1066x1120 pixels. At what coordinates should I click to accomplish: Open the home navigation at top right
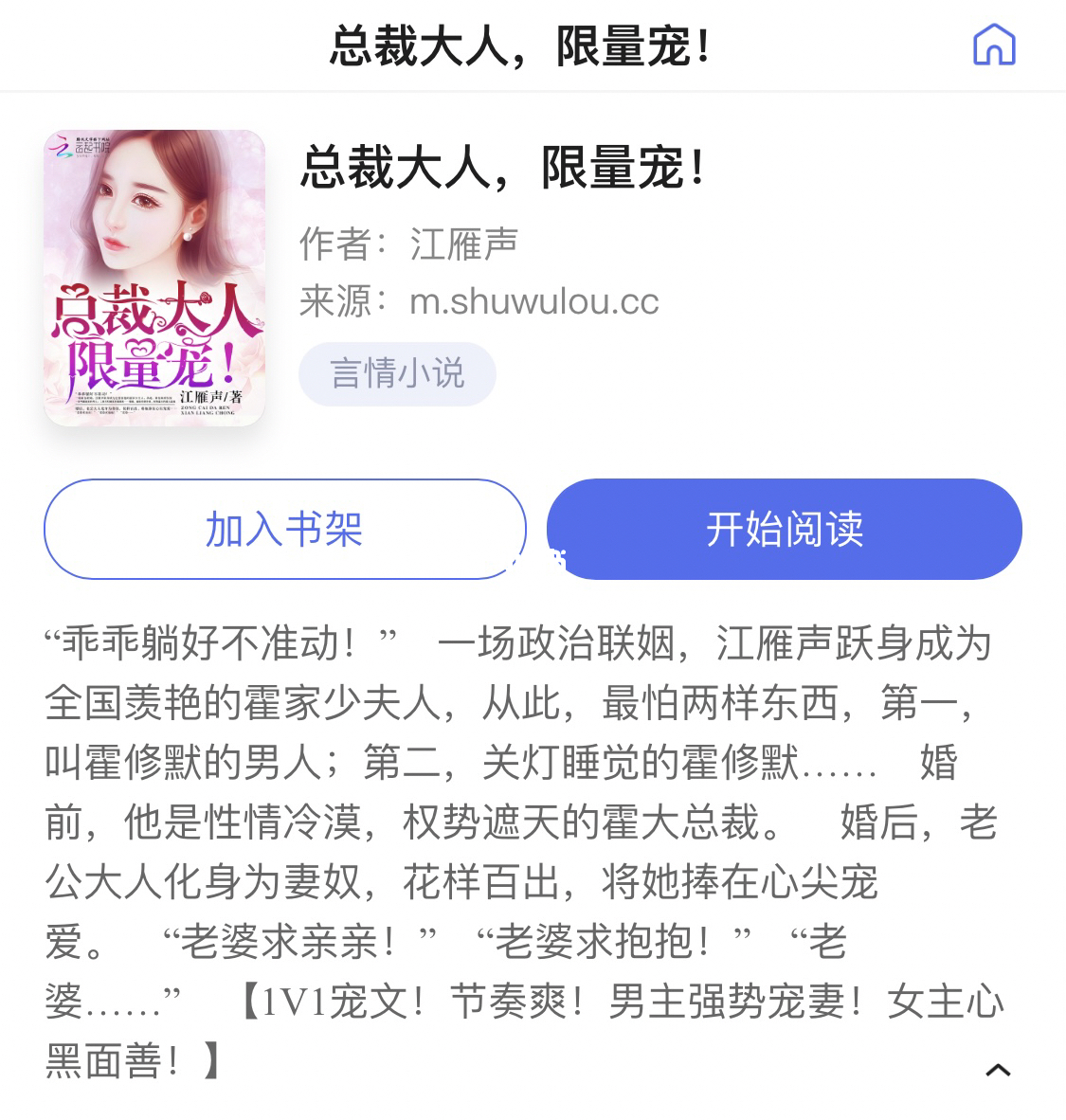point(994,45)
